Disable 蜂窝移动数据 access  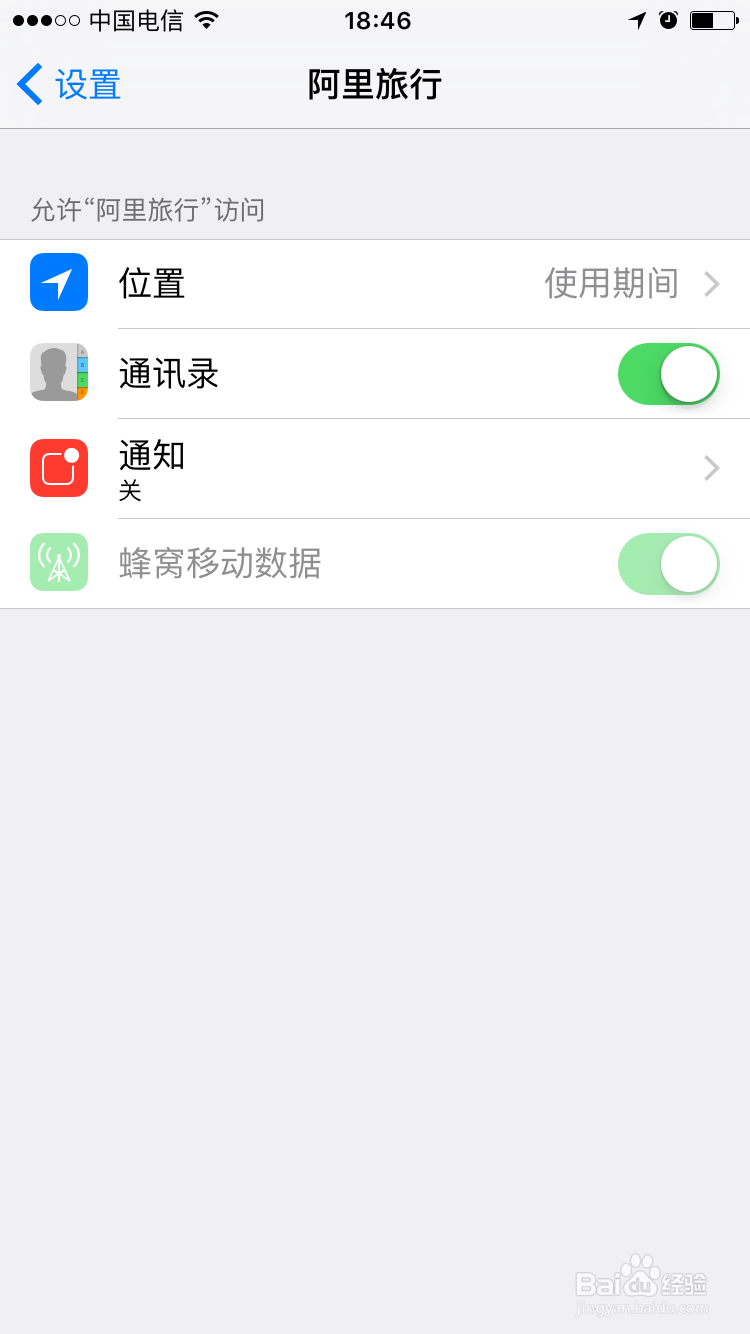click(x=668, y=563)
